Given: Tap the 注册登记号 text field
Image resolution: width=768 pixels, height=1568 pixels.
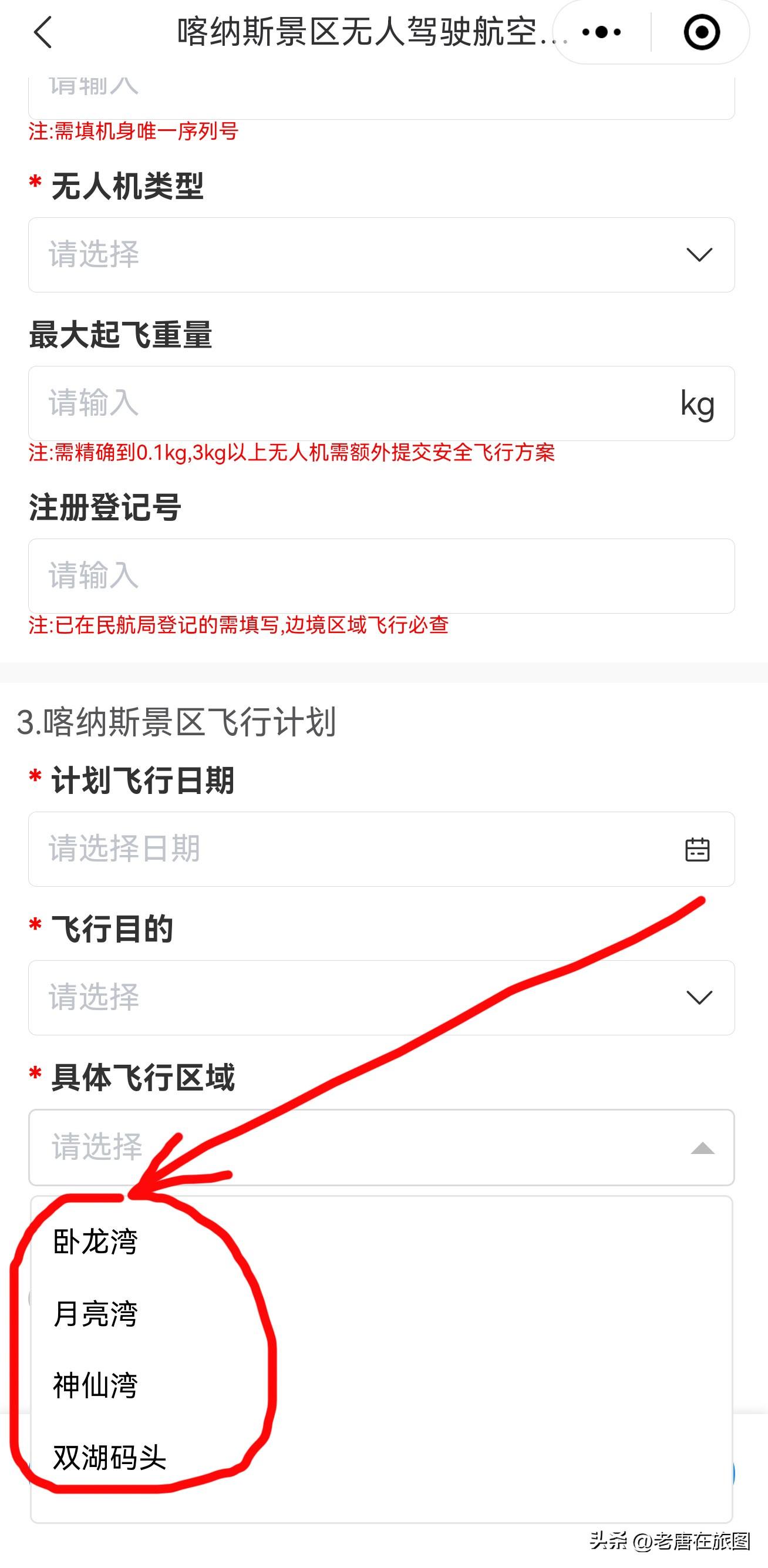Looking at the screenshot, I should (x=381, y=576).
